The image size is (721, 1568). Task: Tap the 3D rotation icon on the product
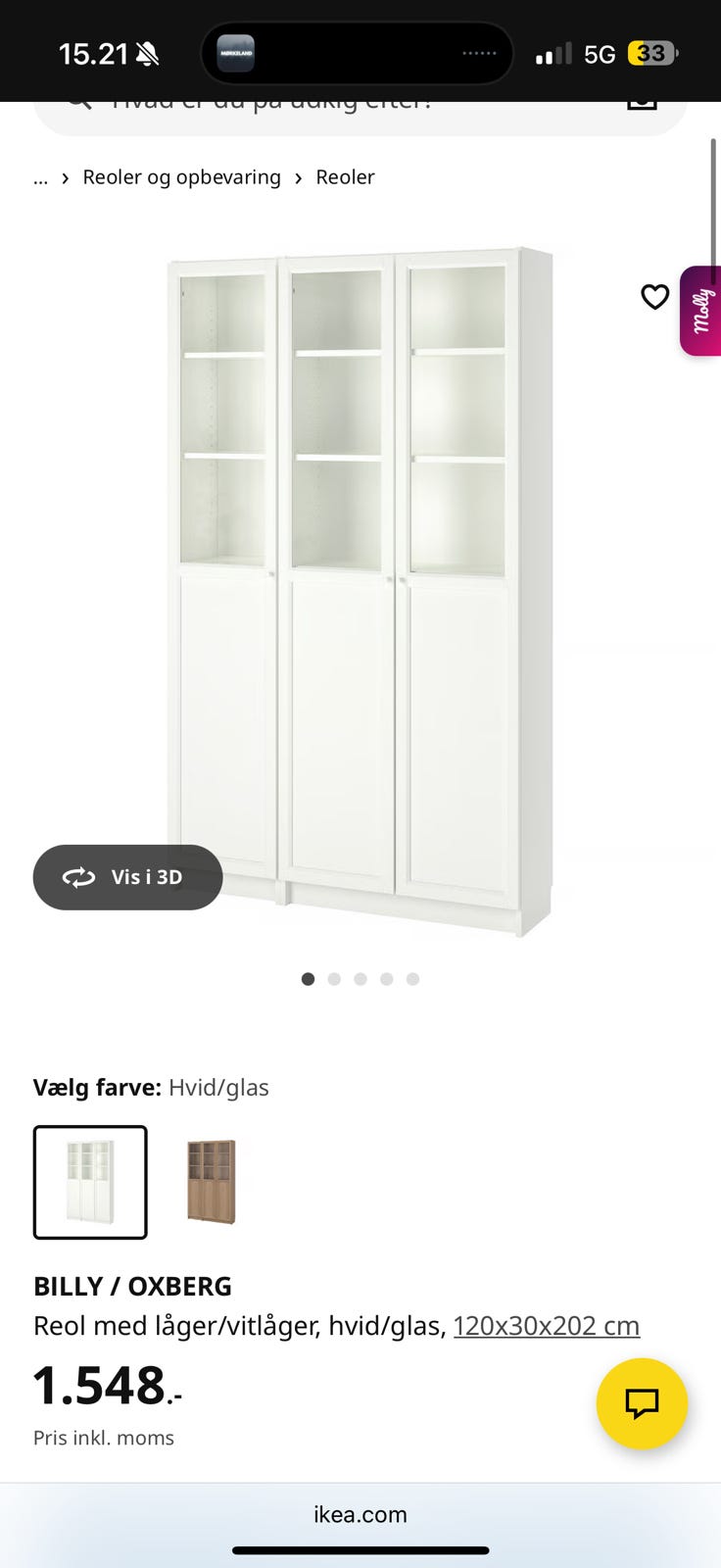(79, 877)
